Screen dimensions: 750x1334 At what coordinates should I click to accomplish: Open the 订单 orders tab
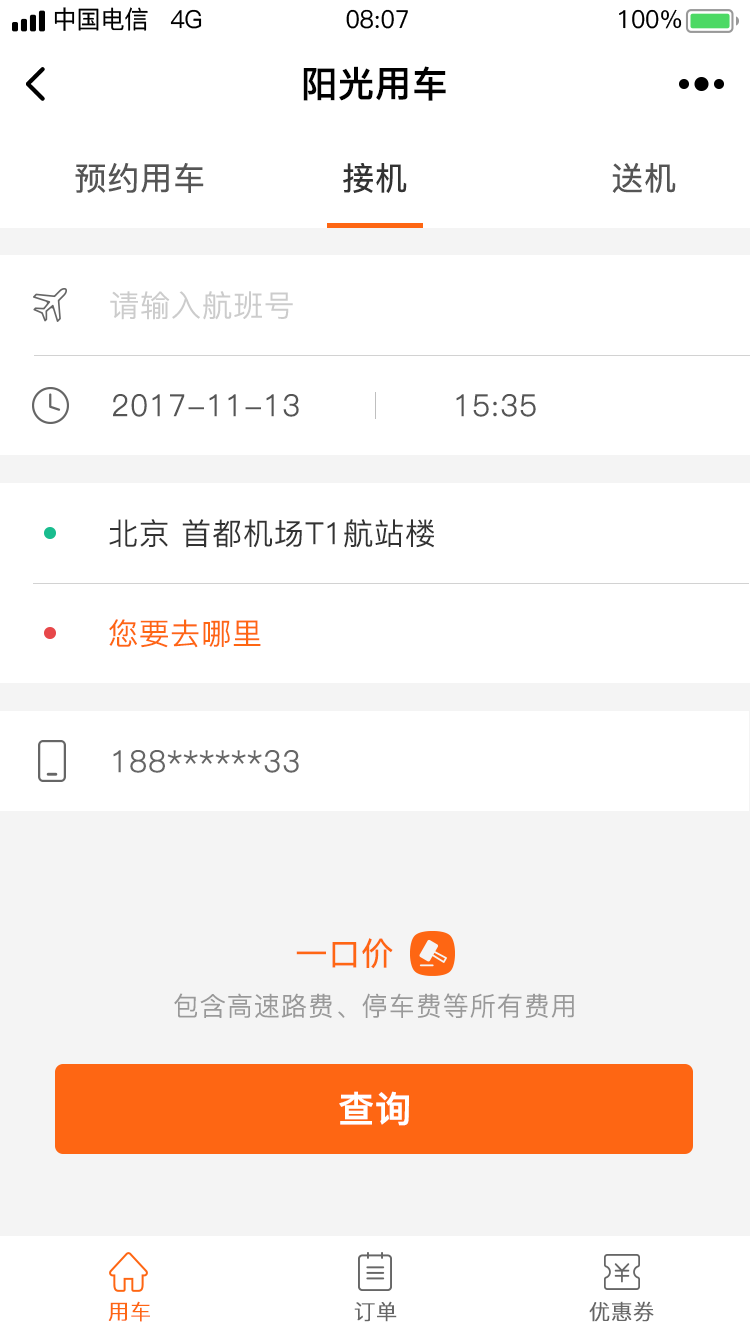click(x=375, y=1285)
